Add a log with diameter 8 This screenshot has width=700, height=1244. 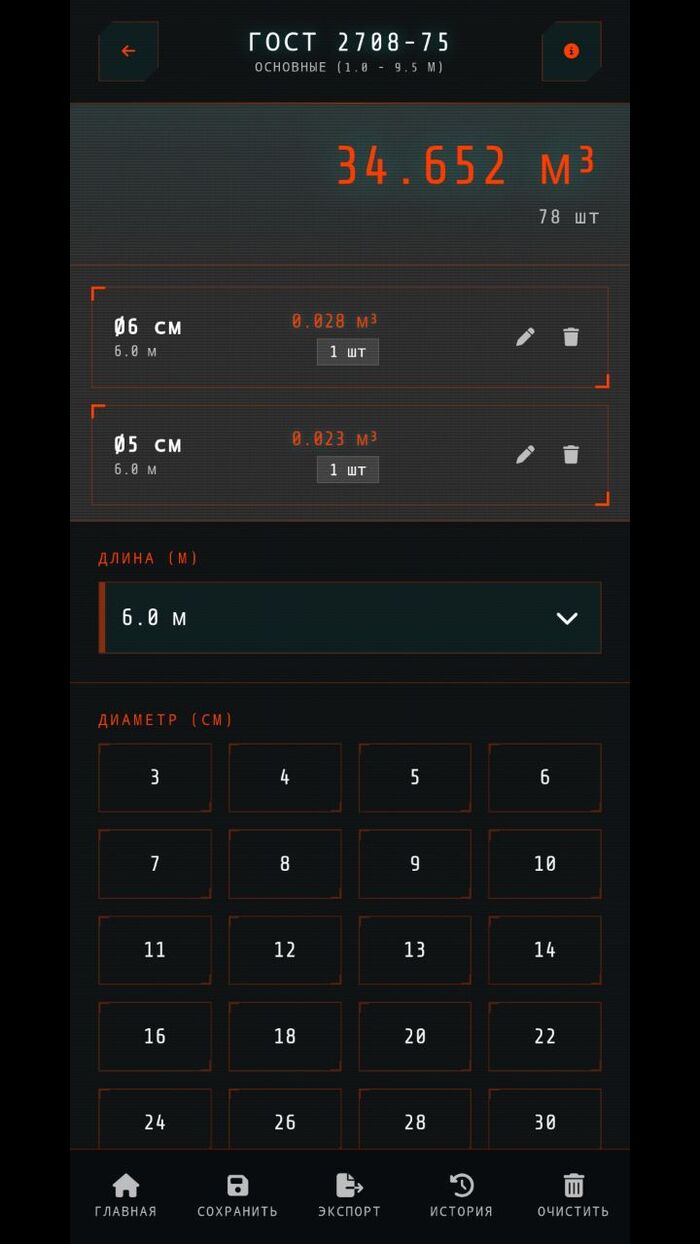coord(285,864)
